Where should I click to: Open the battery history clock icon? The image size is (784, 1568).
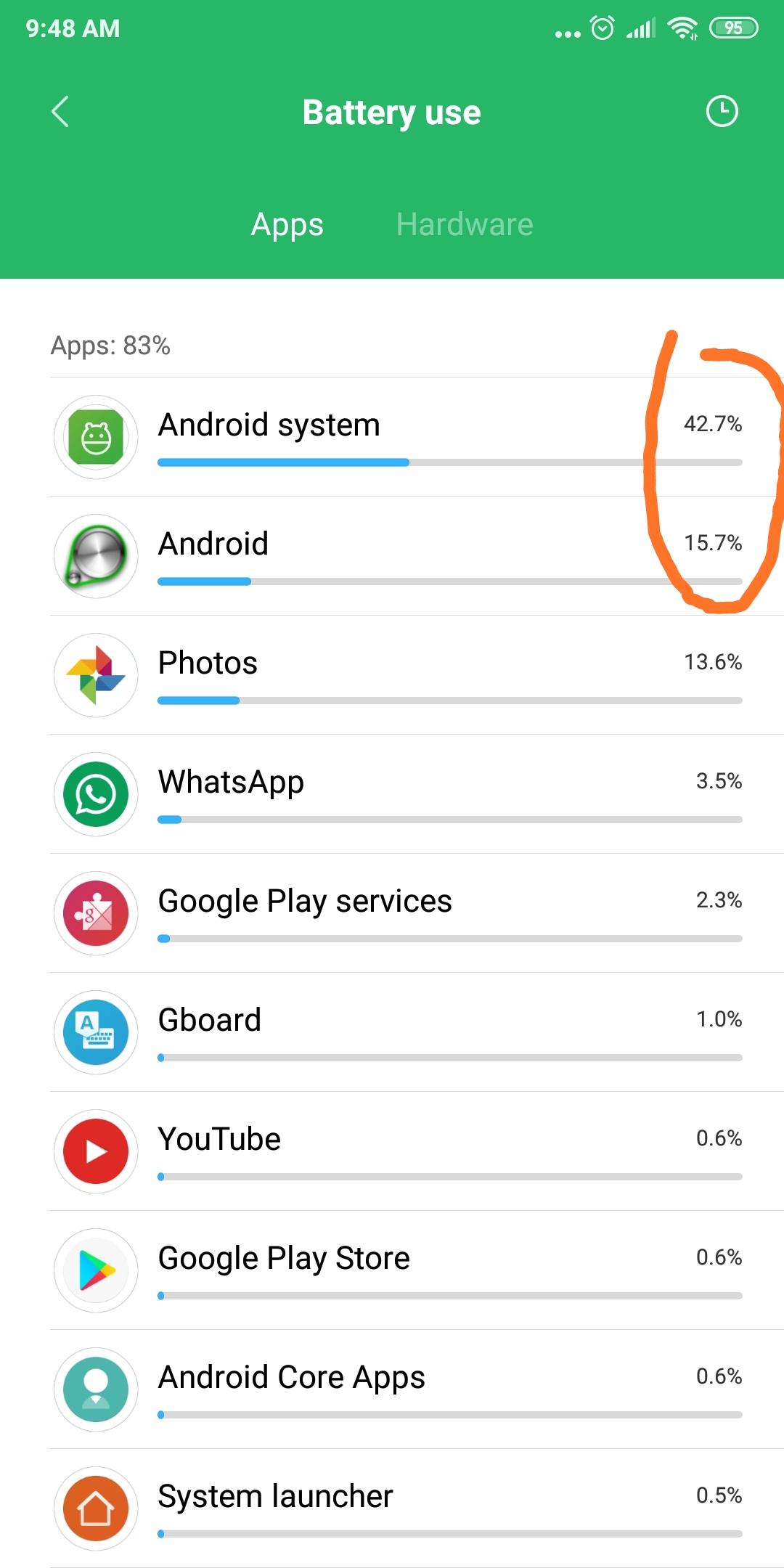(x=722, y=112)
